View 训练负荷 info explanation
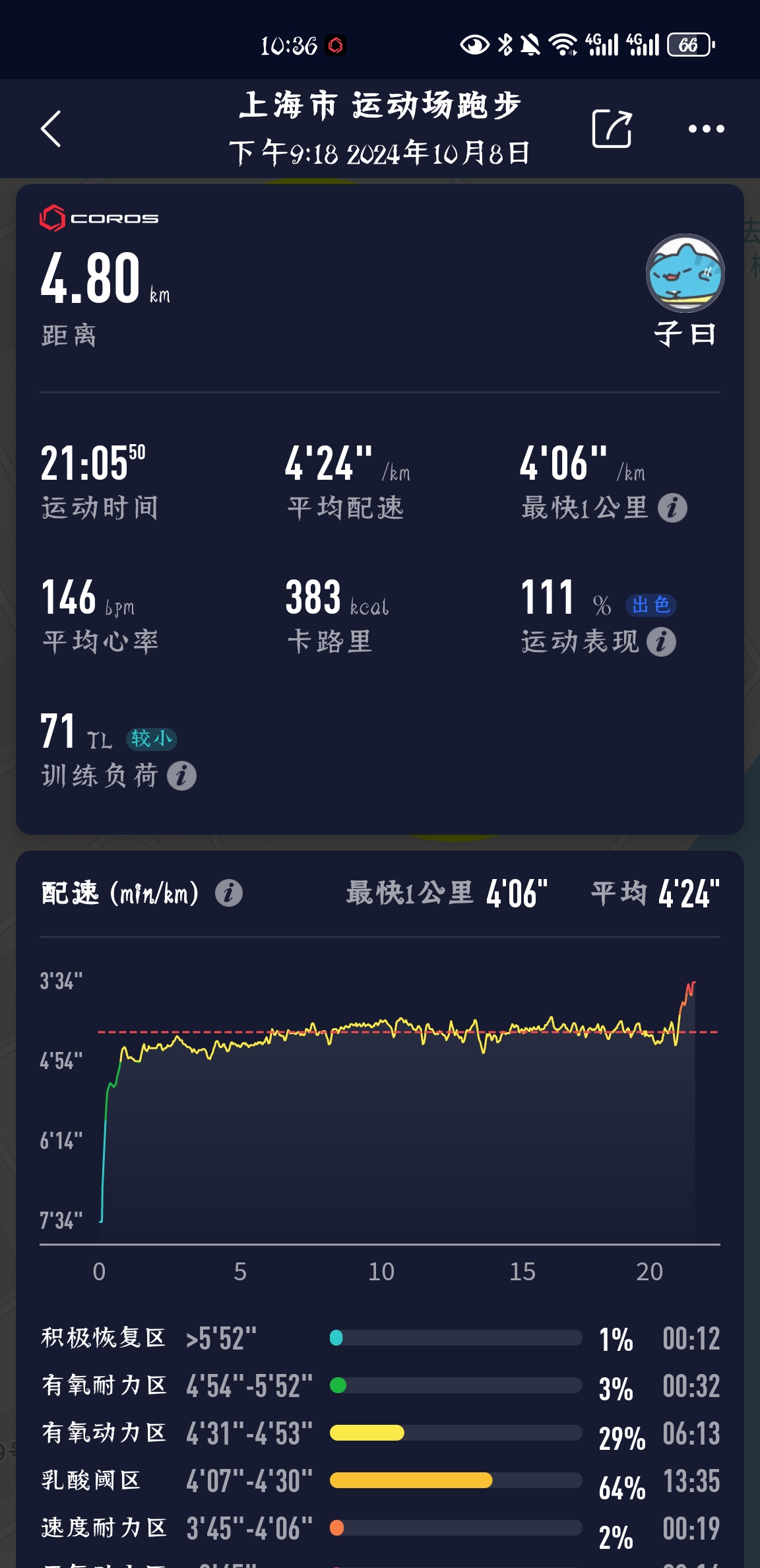This screenshot has width=760, height=1568. 181,776
